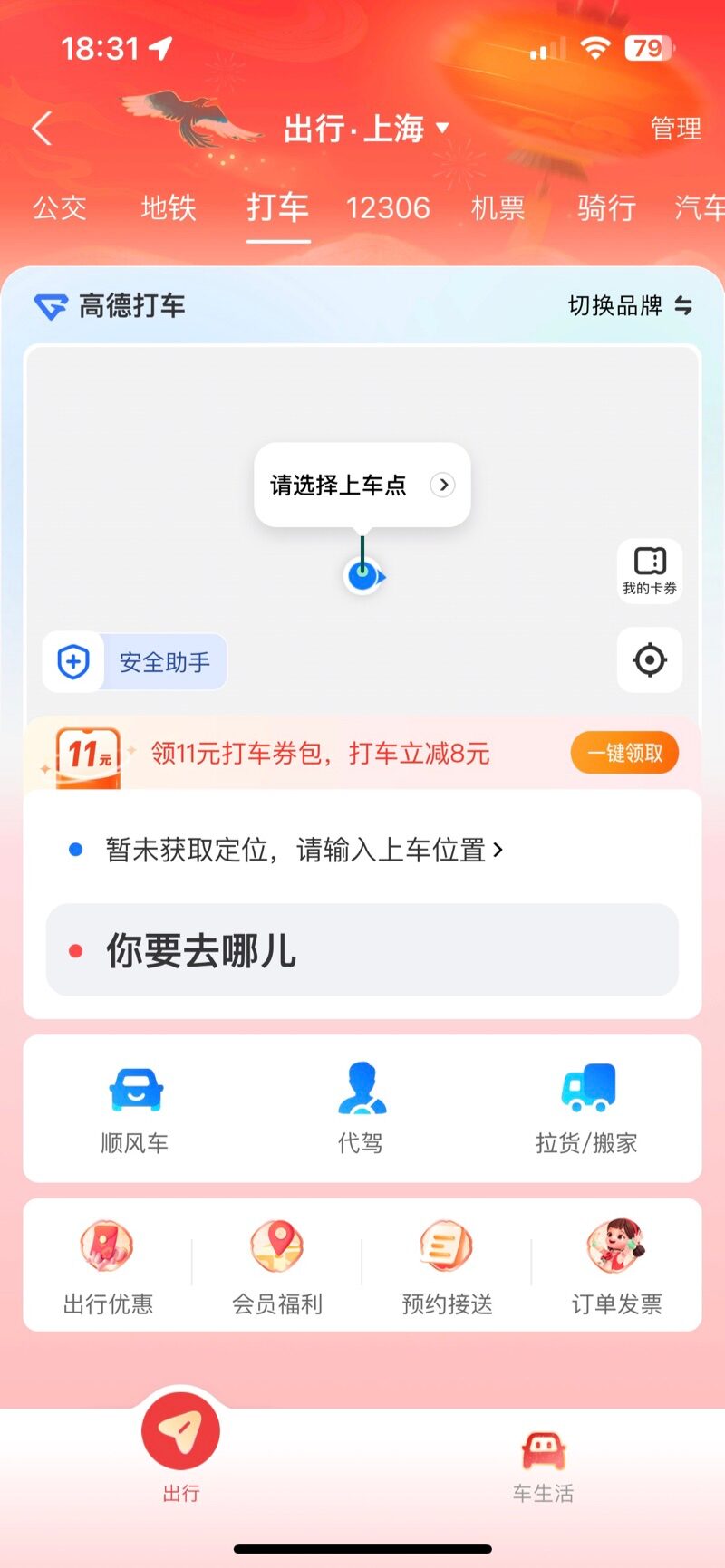Open 顺风车 carpool service
725x1568 pixels.
pos(135,1108)
